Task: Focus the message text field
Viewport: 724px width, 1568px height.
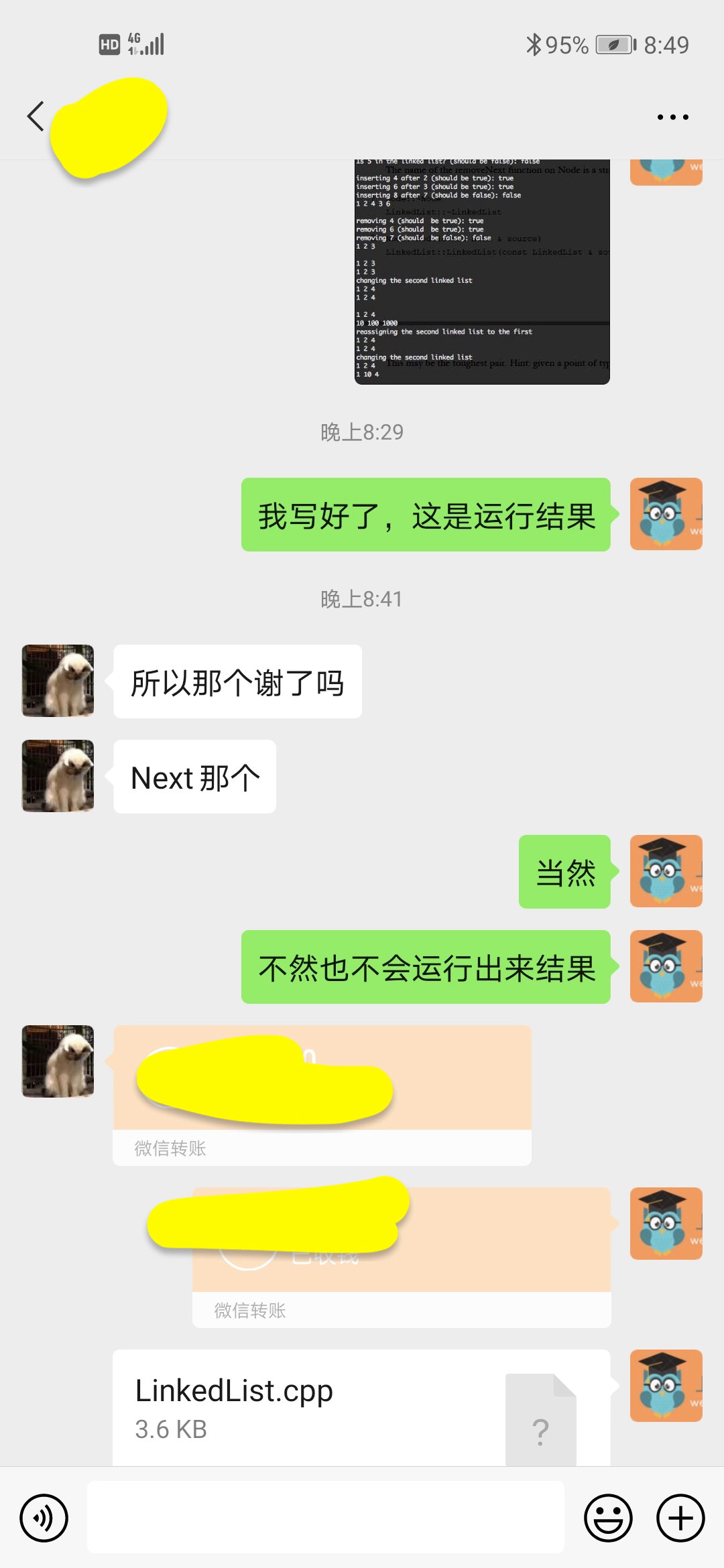Action: click(x=325, y=1517)
